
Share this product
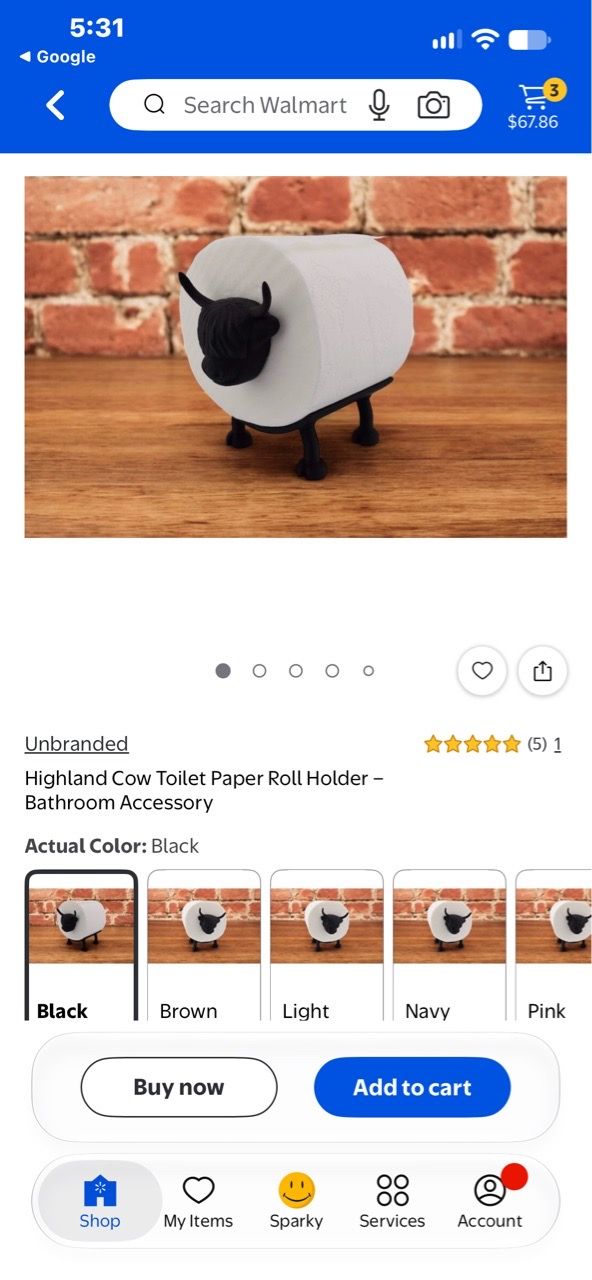pyautogui.click(x=542, y=671)
